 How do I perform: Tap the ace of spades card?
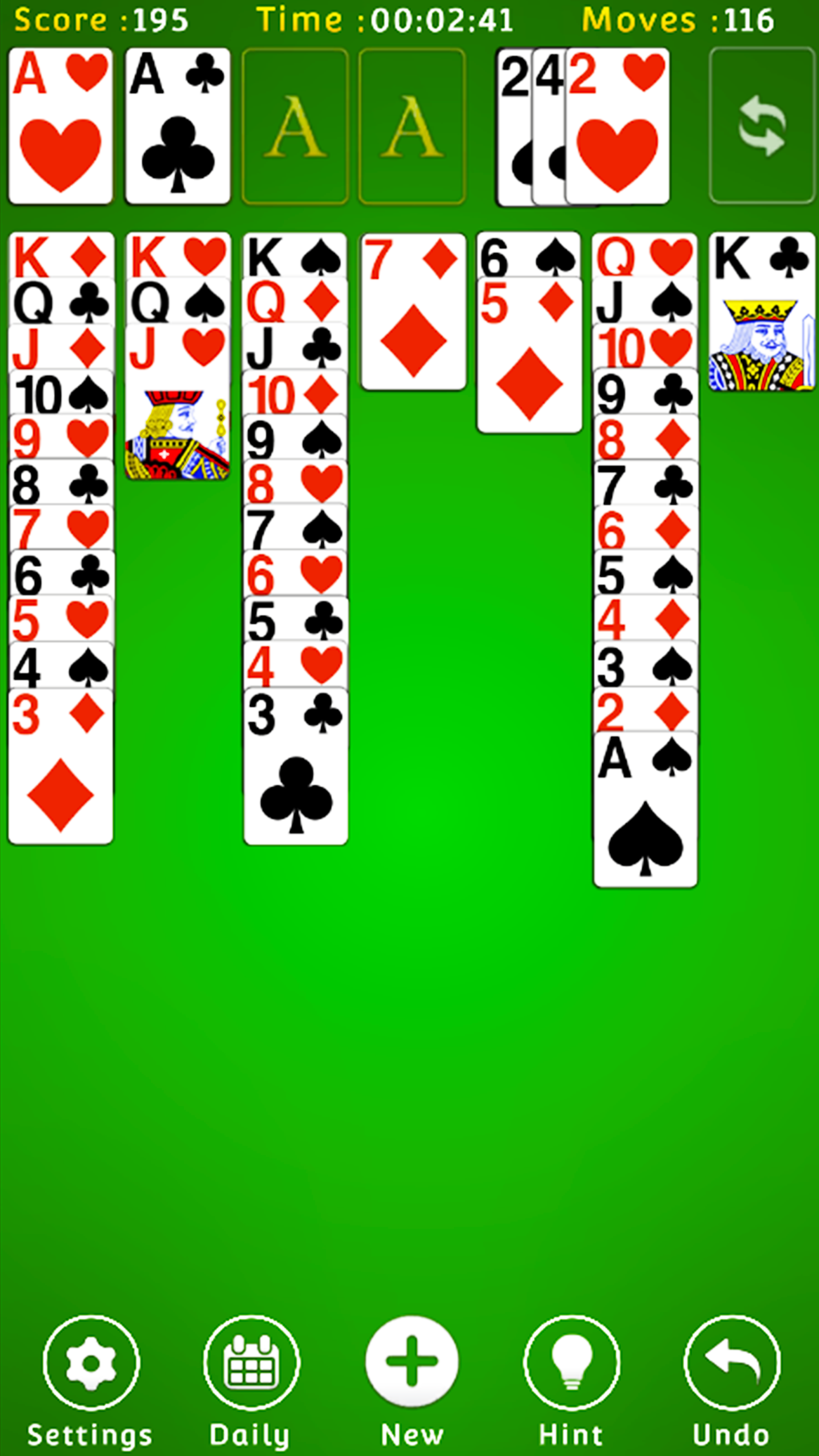(645, 810)
